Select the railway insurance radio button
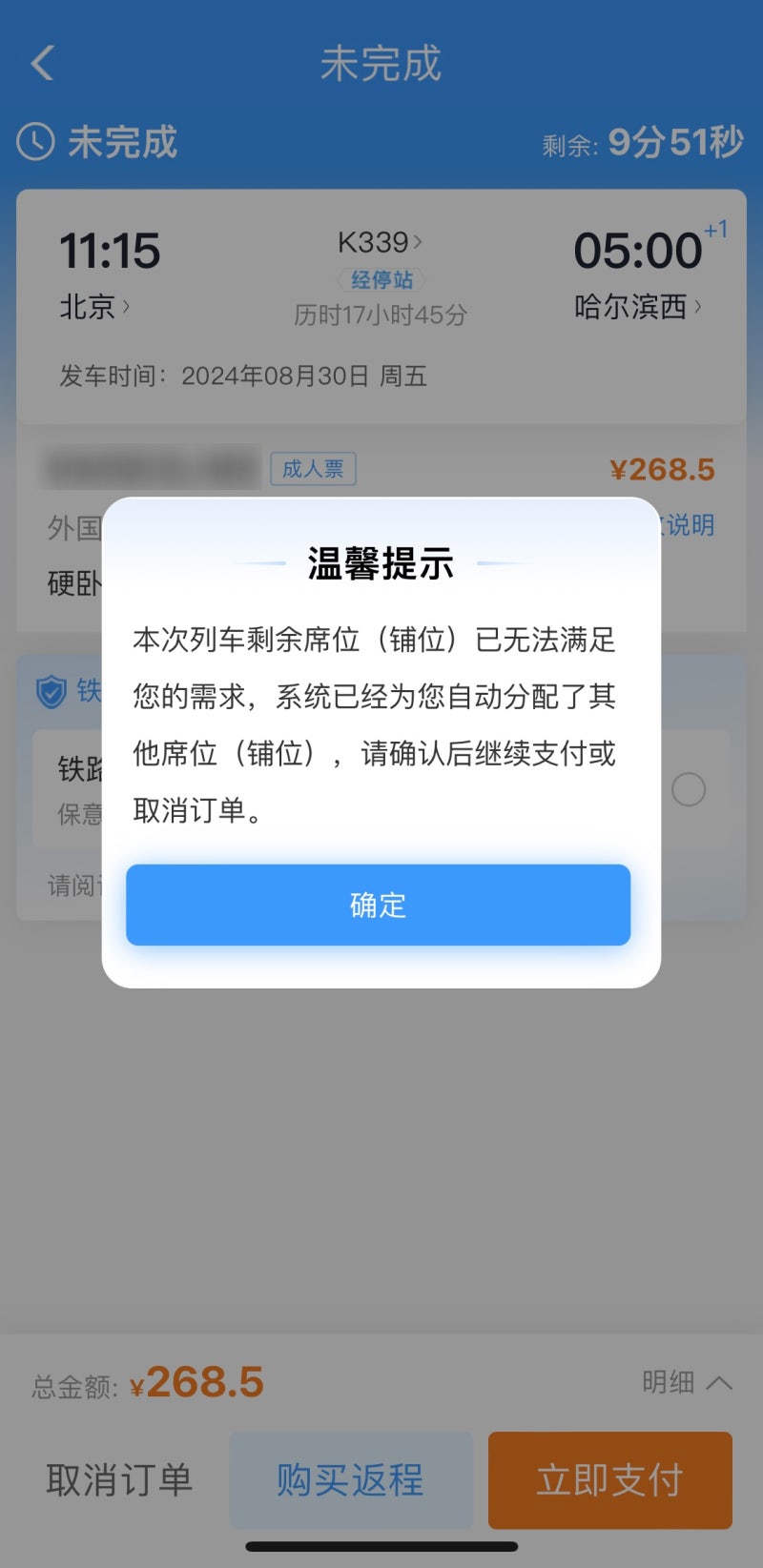 click(689, 790)
